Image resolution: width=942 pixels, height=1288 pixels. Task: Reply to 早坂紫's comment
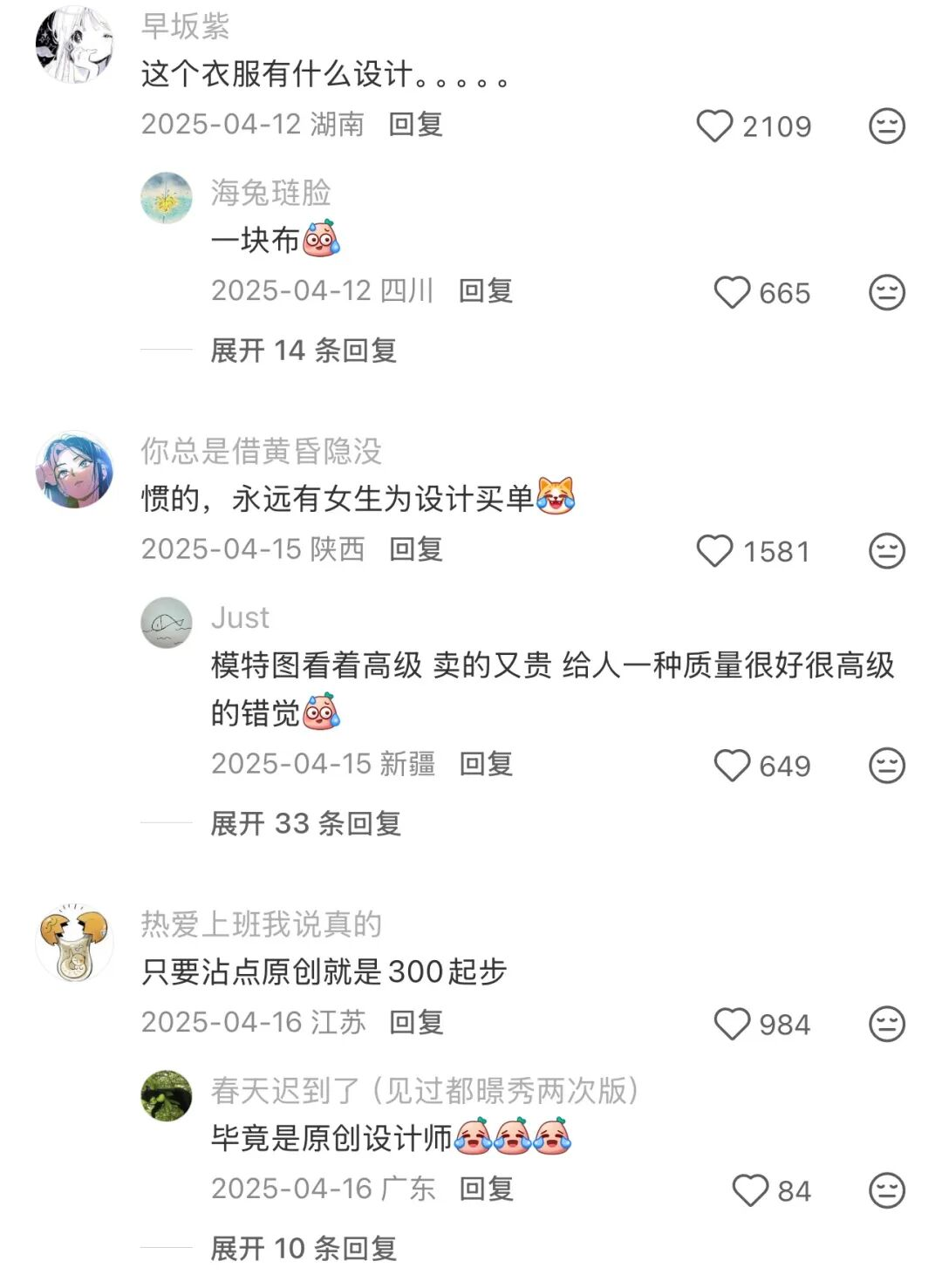[x=415, y=125]
